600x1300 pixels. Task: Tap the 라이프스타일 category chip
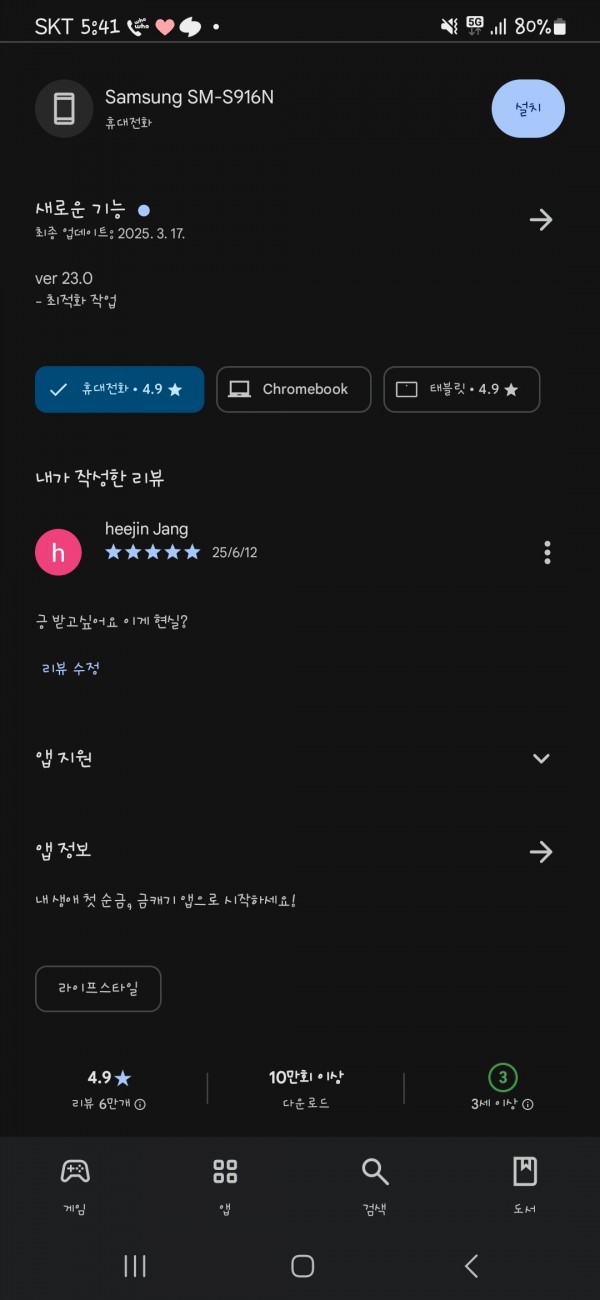(x=98, y=989)
